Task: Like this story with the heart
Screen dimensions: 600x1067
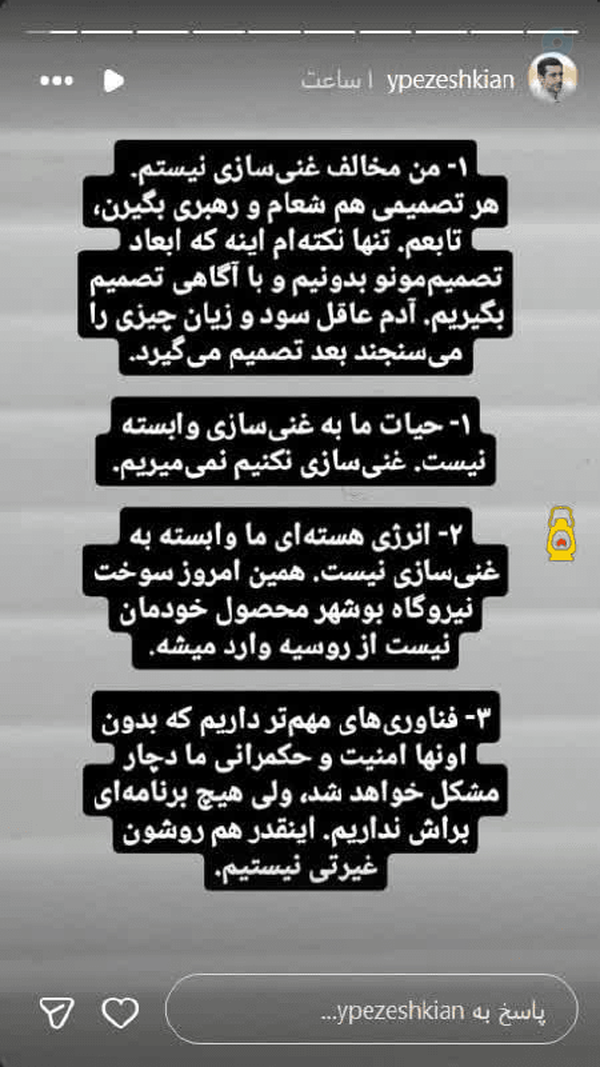Action: (120, 1013)
